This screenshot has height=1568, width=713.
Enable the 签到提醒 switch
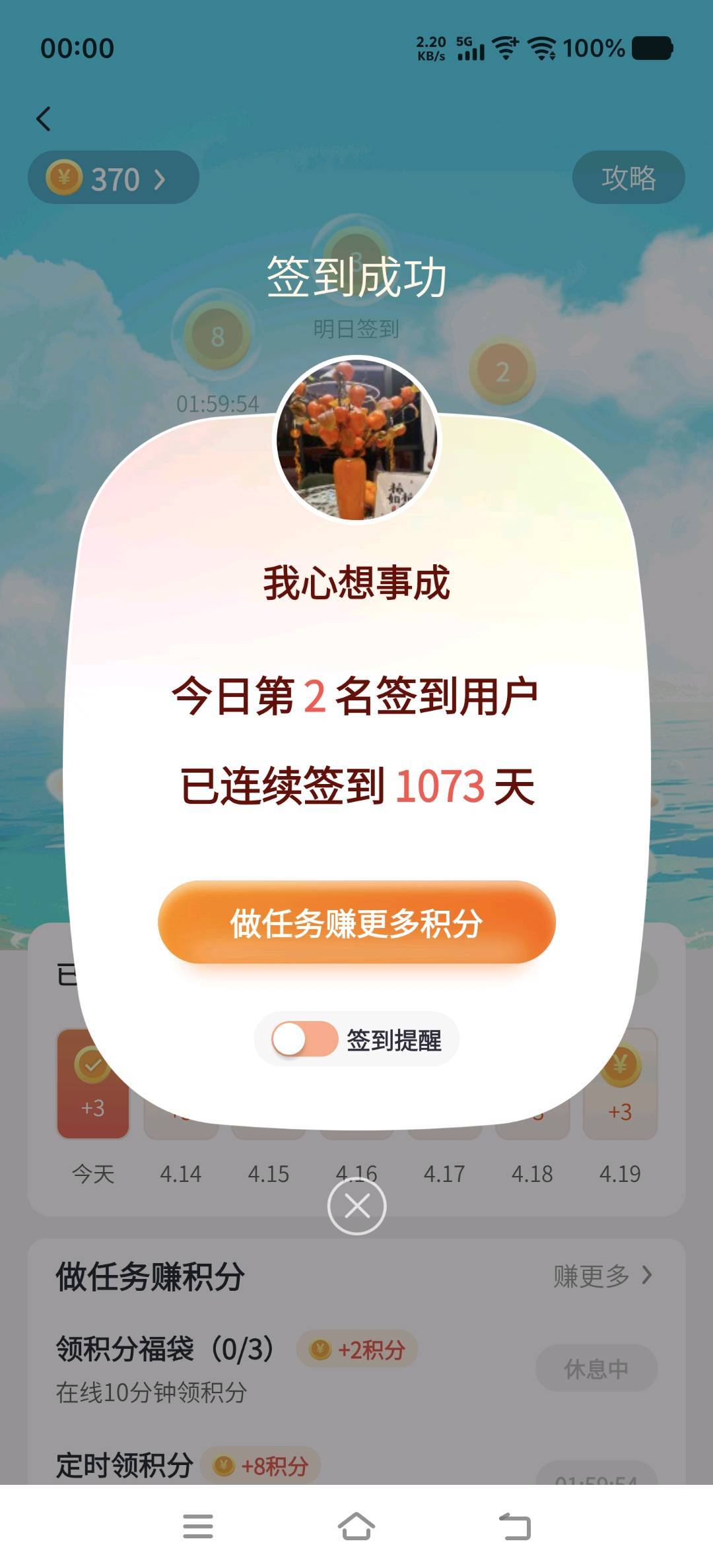click(x=305, y=1039)
